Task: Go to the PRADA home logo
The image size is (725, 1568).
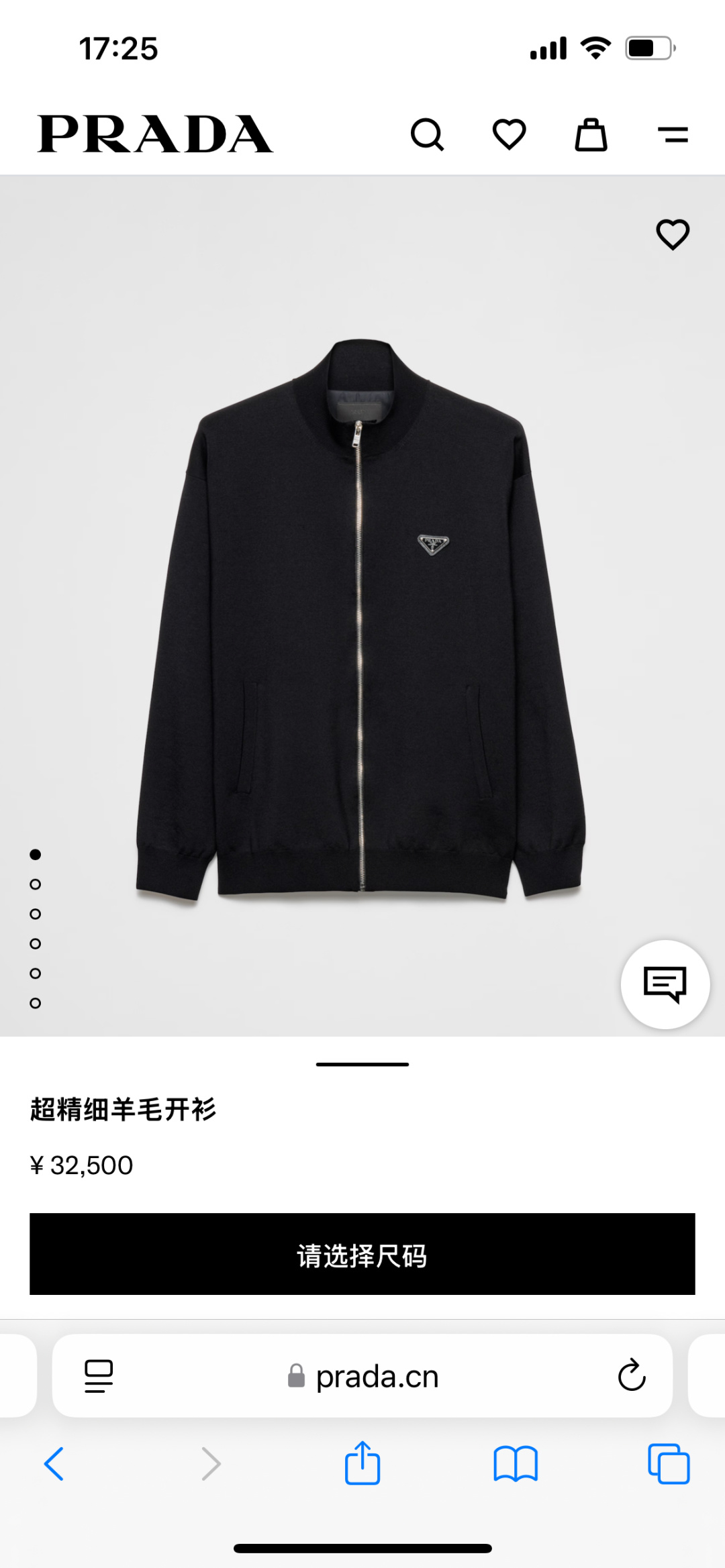Action: (x=156, y=133)
